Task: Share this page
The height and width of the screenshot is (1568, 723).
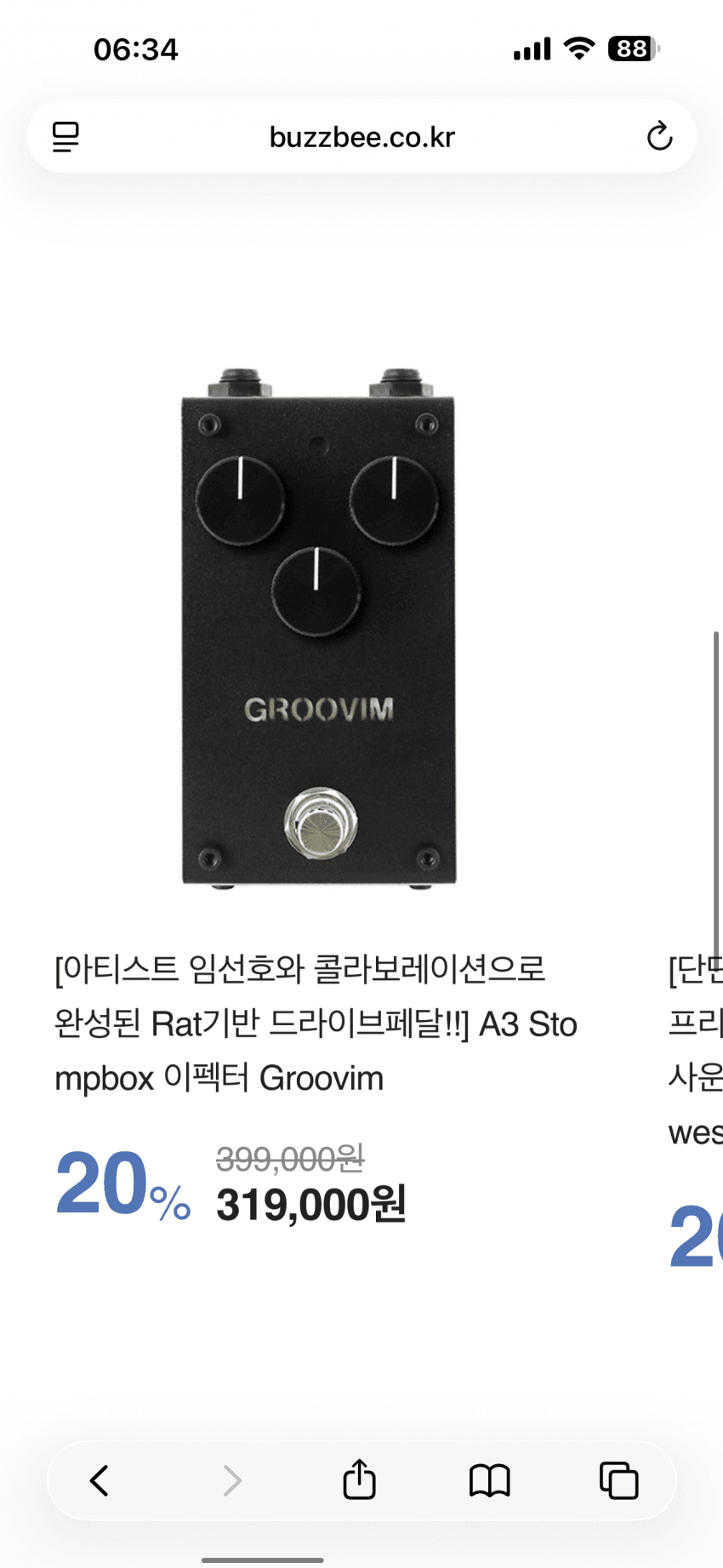Action: pyautogui.click(x=359, y=1480)
